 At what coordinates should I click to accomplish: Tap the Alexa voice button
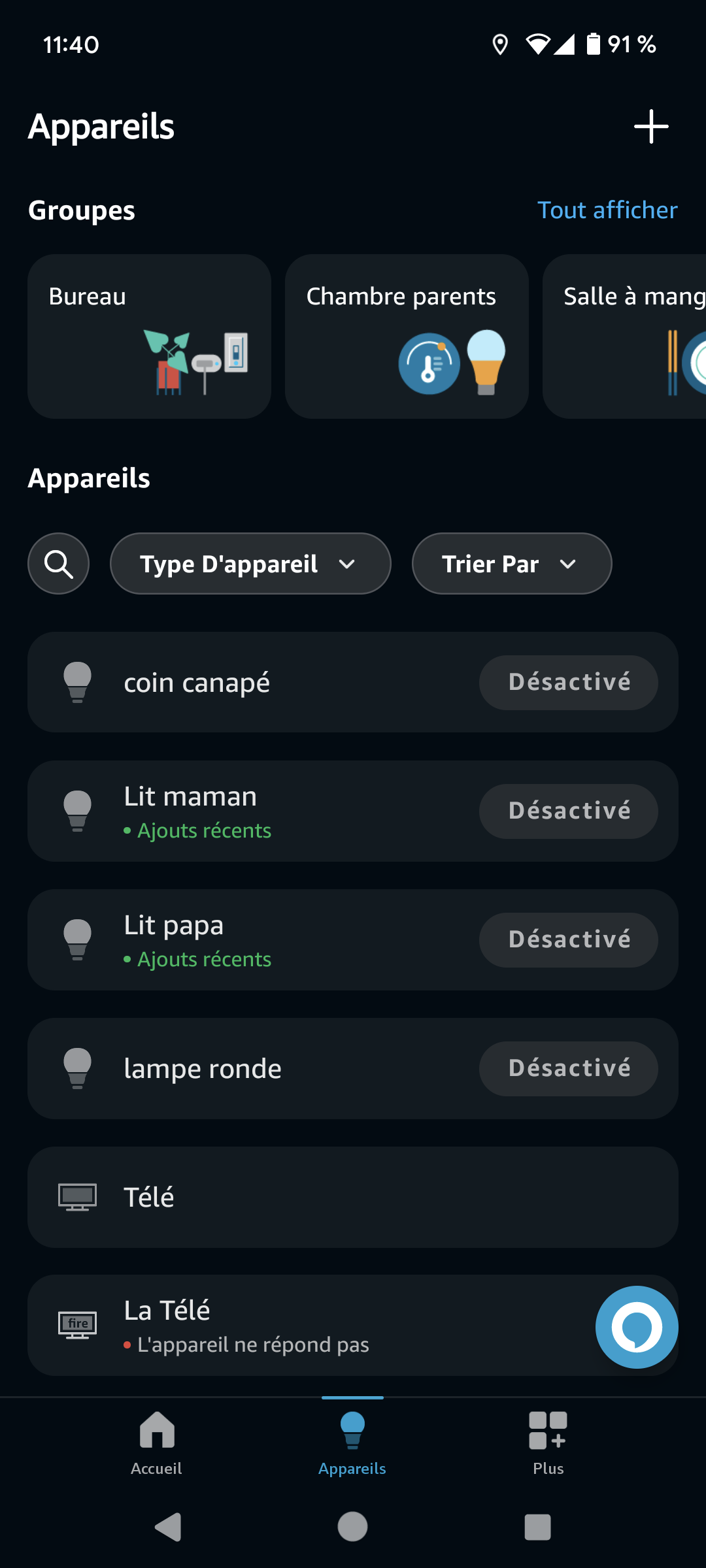(637, 1327)
